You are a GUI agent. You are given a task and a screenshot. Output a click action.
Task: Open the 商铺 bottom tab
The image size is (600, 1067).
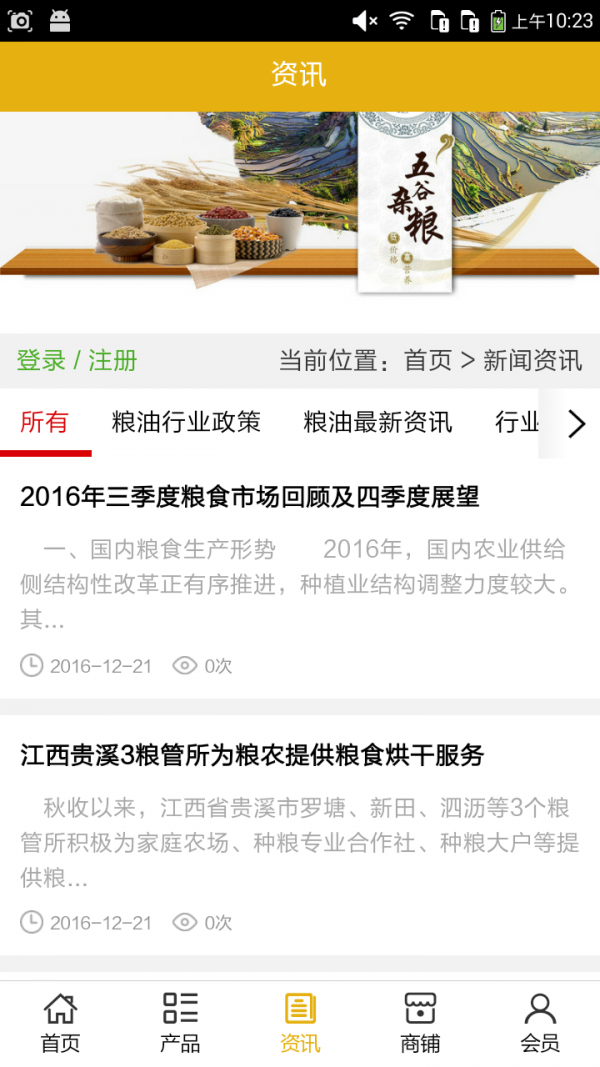point(420,1023)
